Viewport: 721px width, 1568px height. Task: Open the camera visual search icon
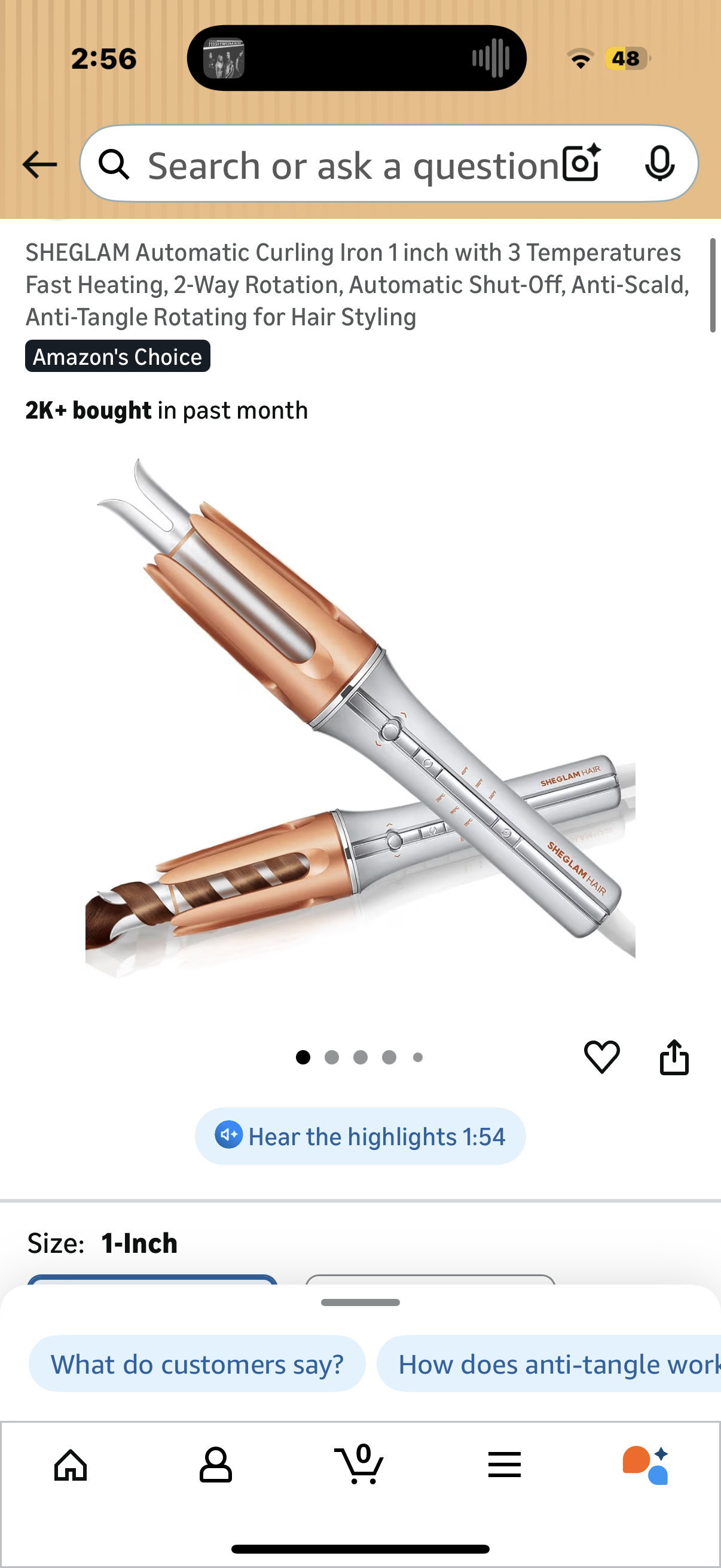click(580, 163)
